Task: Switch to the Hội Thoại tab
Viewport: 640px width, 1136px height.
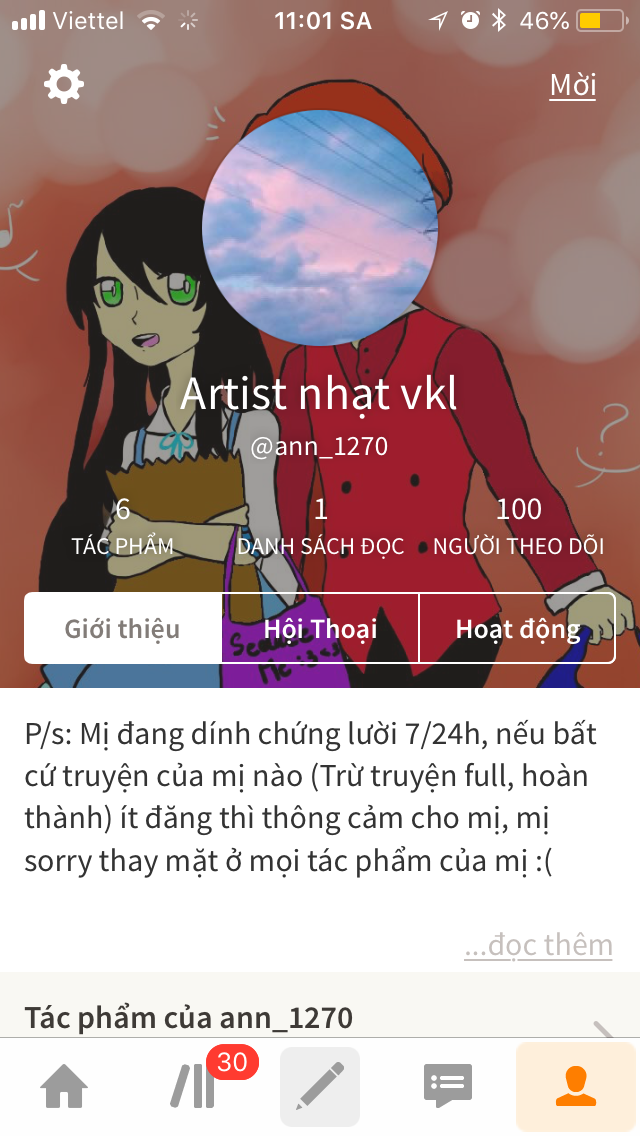Action: pyautogui.click(x=320, y=628)
